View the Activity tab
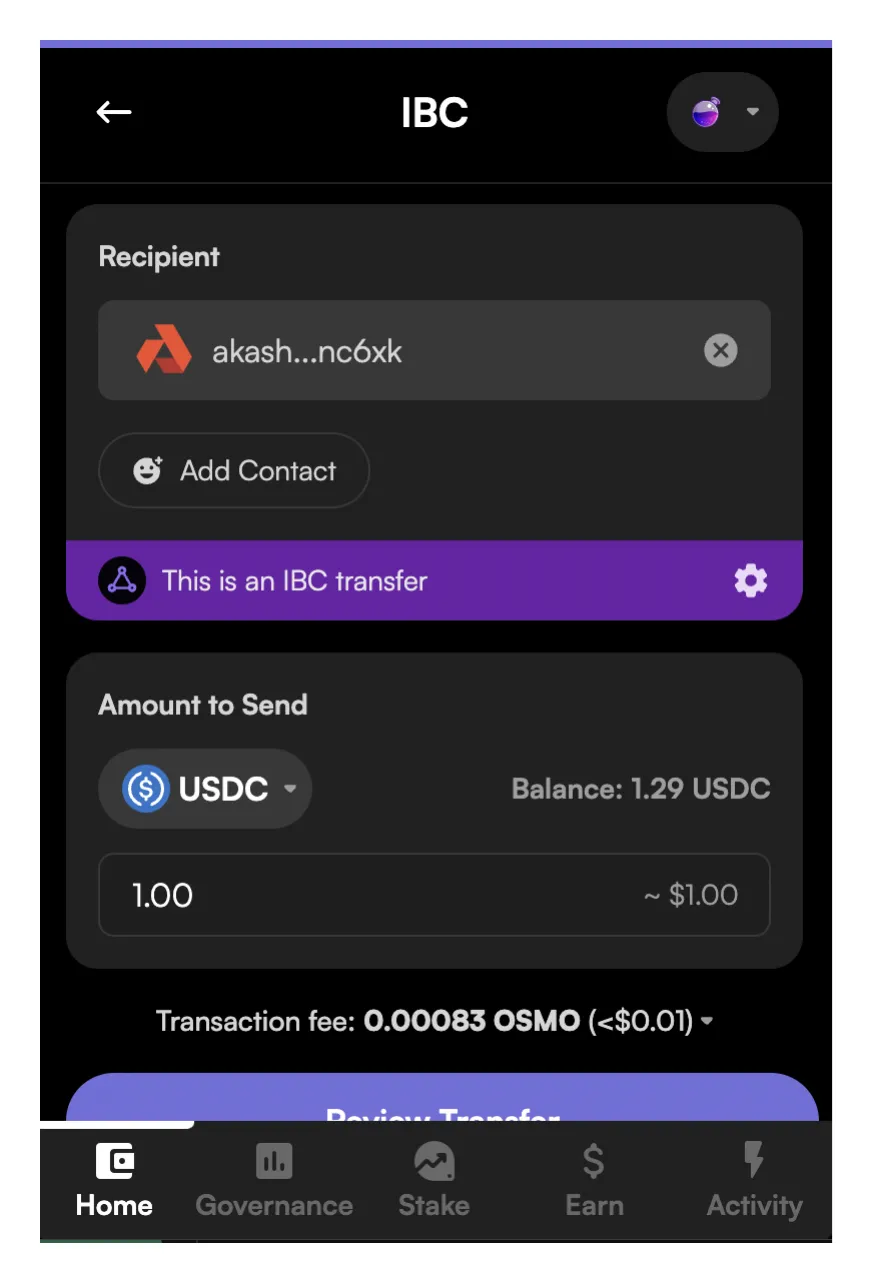872x1282 pixels. coord(754,1181)
